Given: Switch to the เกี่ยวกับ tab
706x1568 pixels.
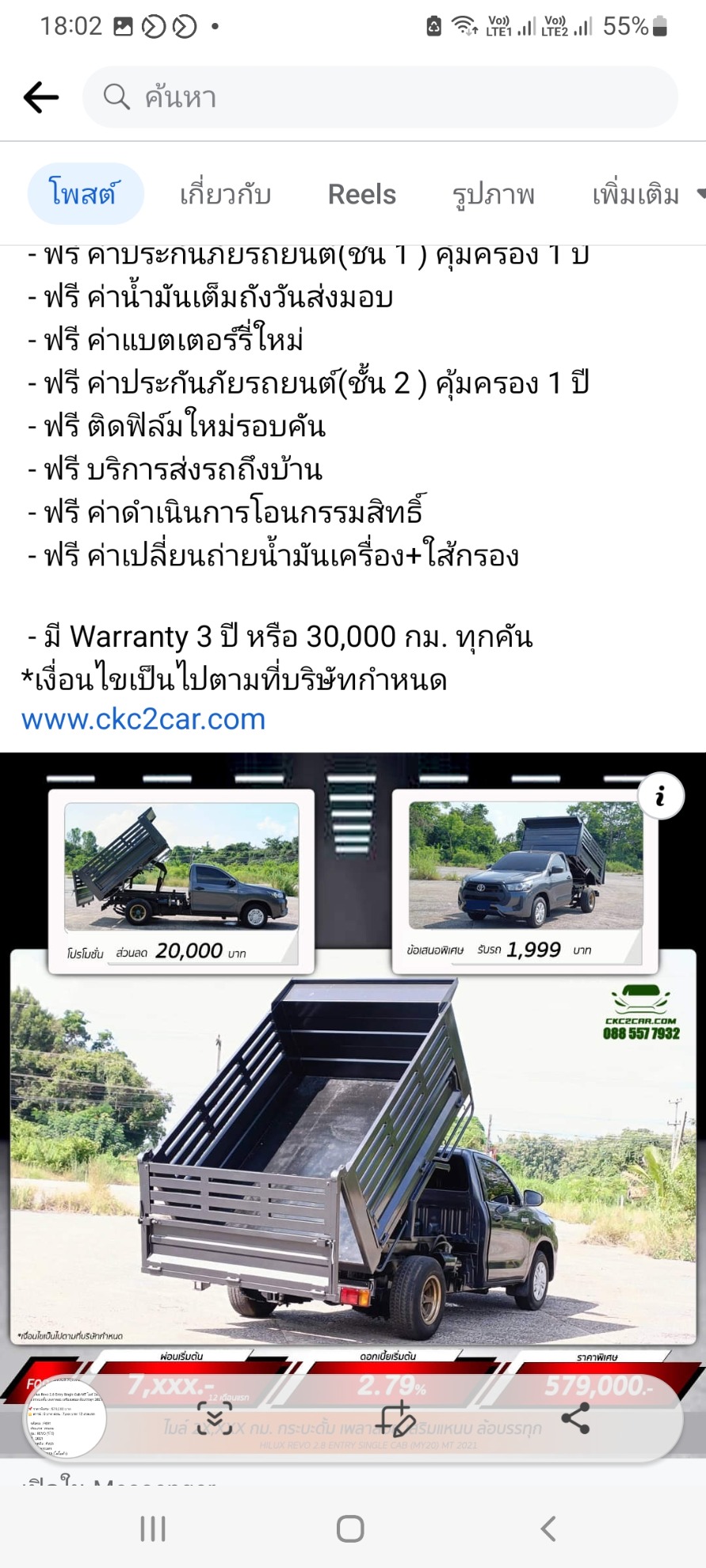Looking at the screenshot, I should tap(226, 195).
